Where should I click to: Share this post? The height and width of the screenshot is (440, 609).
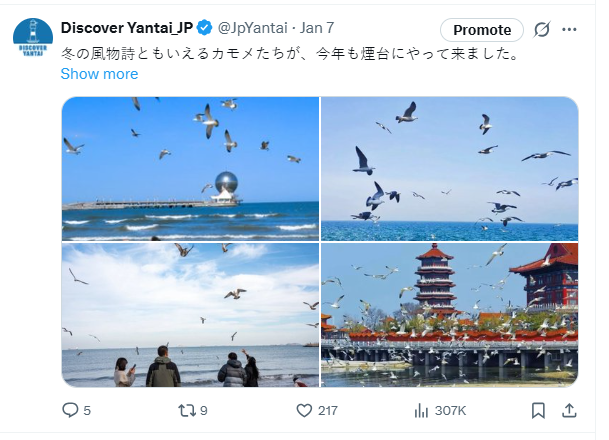tap(569, 410)
